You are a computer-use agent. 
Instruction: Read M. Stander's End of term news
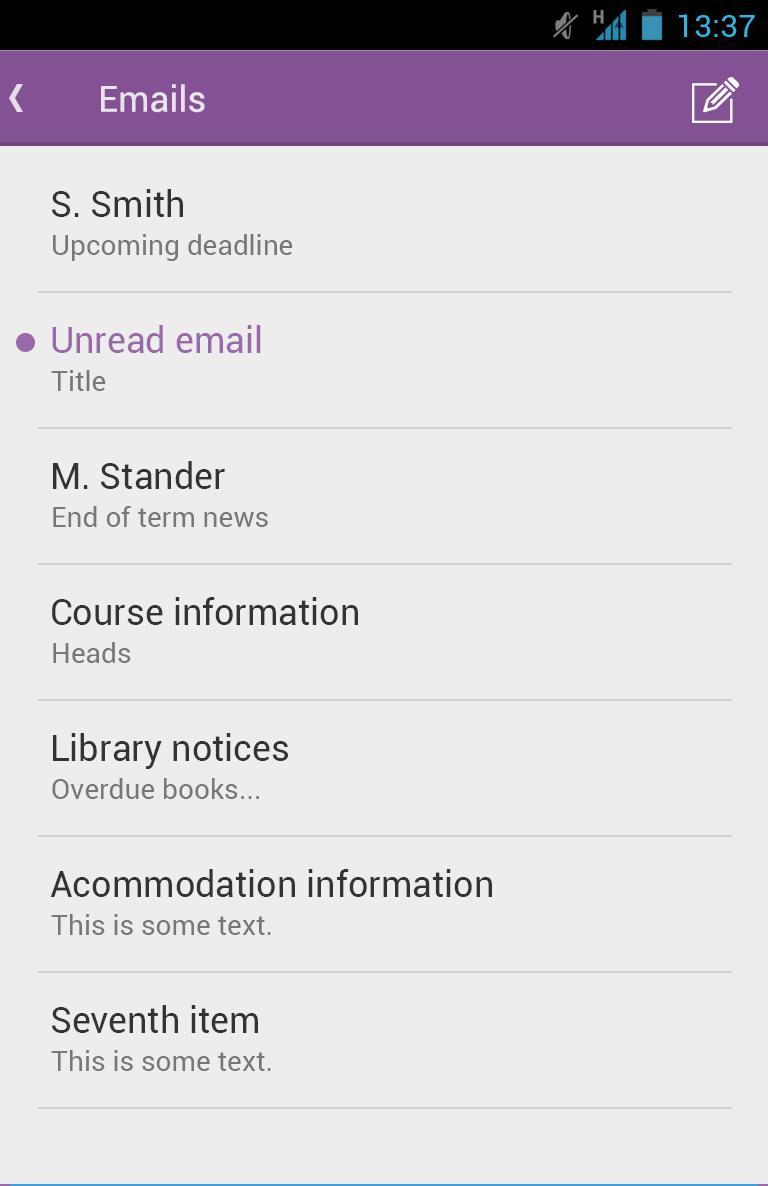coord(384,495)
